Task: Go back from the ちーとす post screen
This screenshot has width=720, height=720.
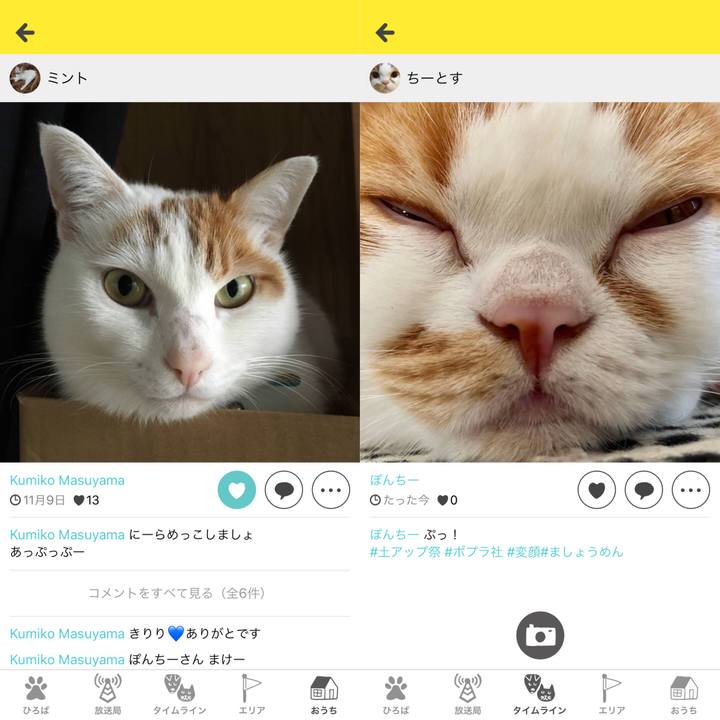Action: coord(385,32)
